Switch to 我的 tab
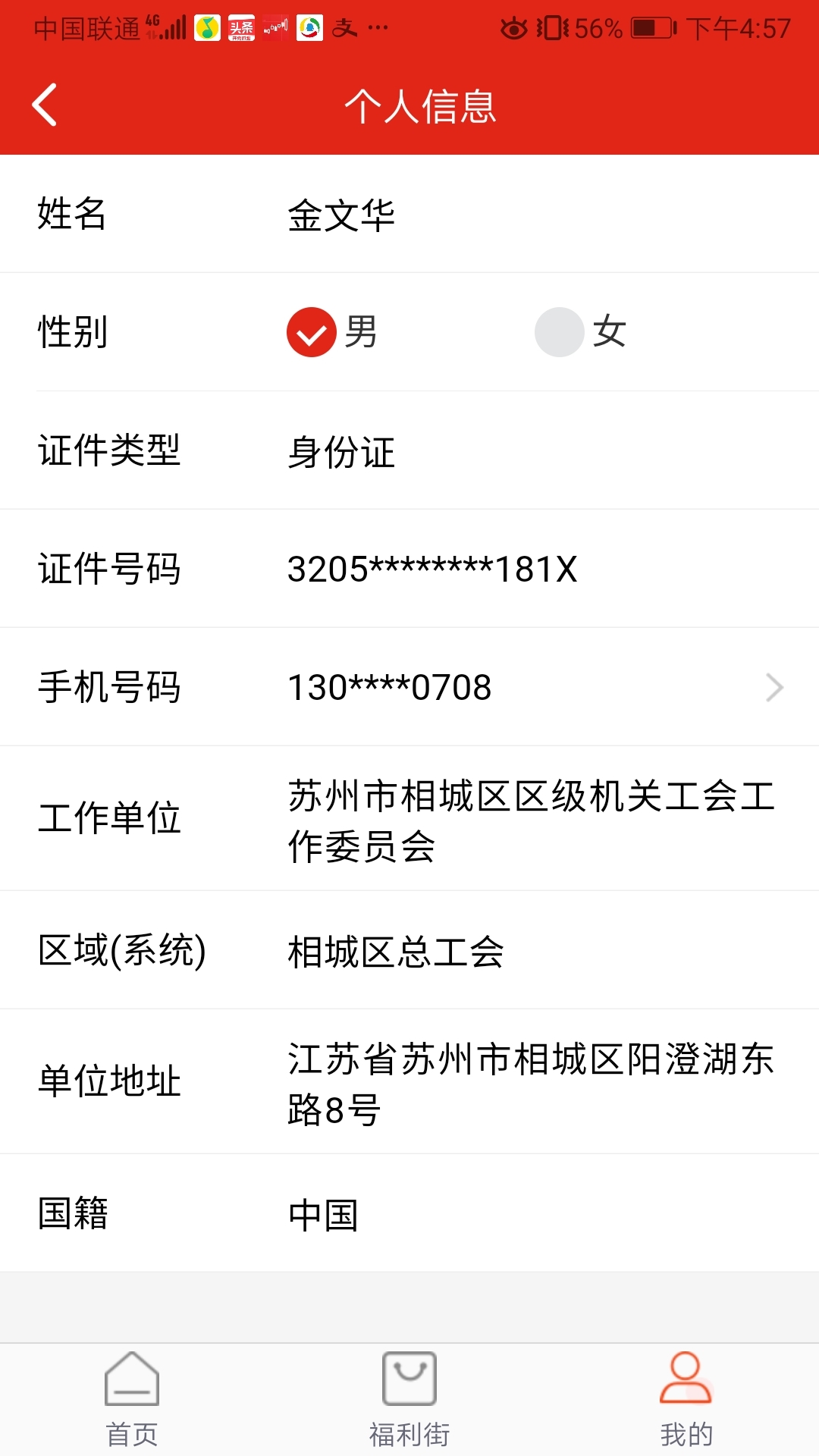 click(x=686, y=1400)
